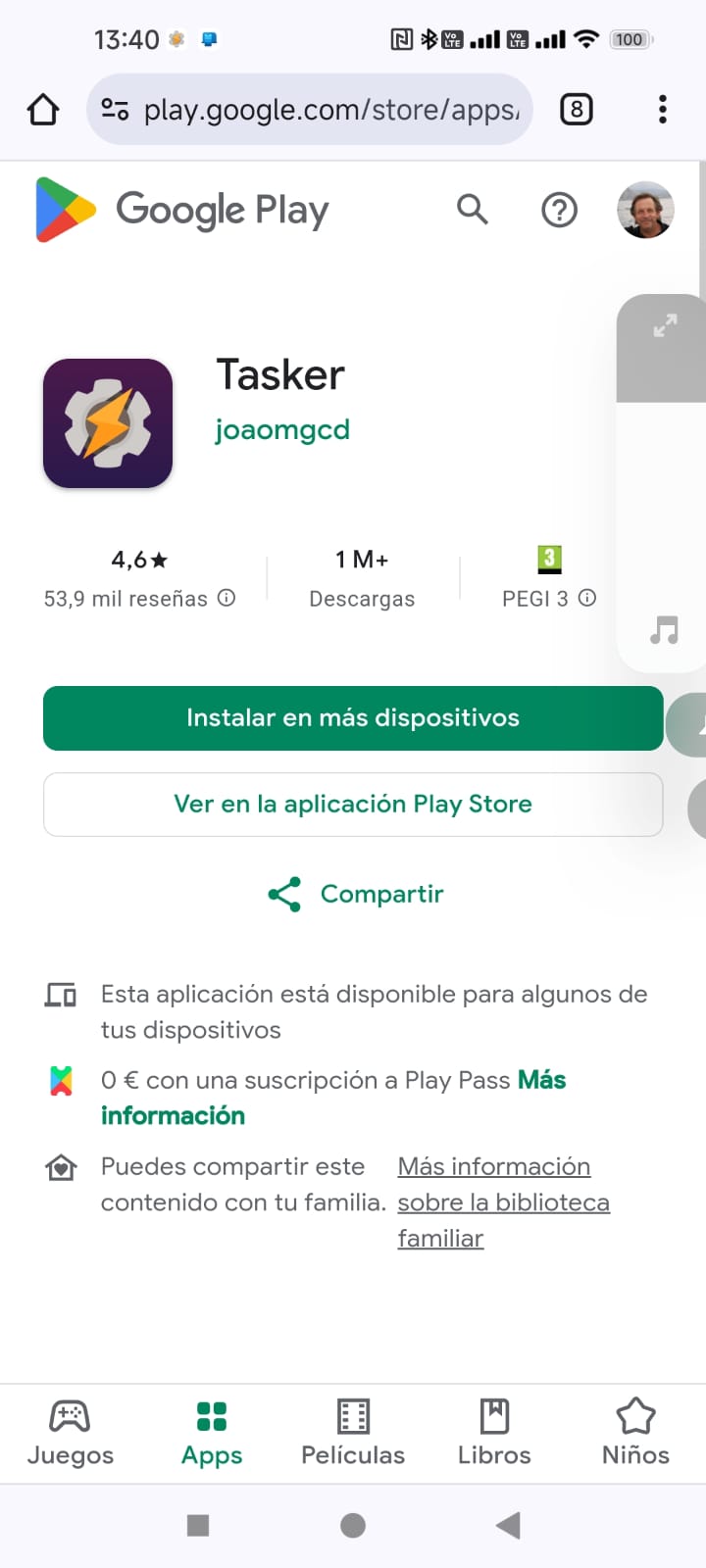
Task: Open developer joaomgcd's page
Action: (x=282, y=430)
